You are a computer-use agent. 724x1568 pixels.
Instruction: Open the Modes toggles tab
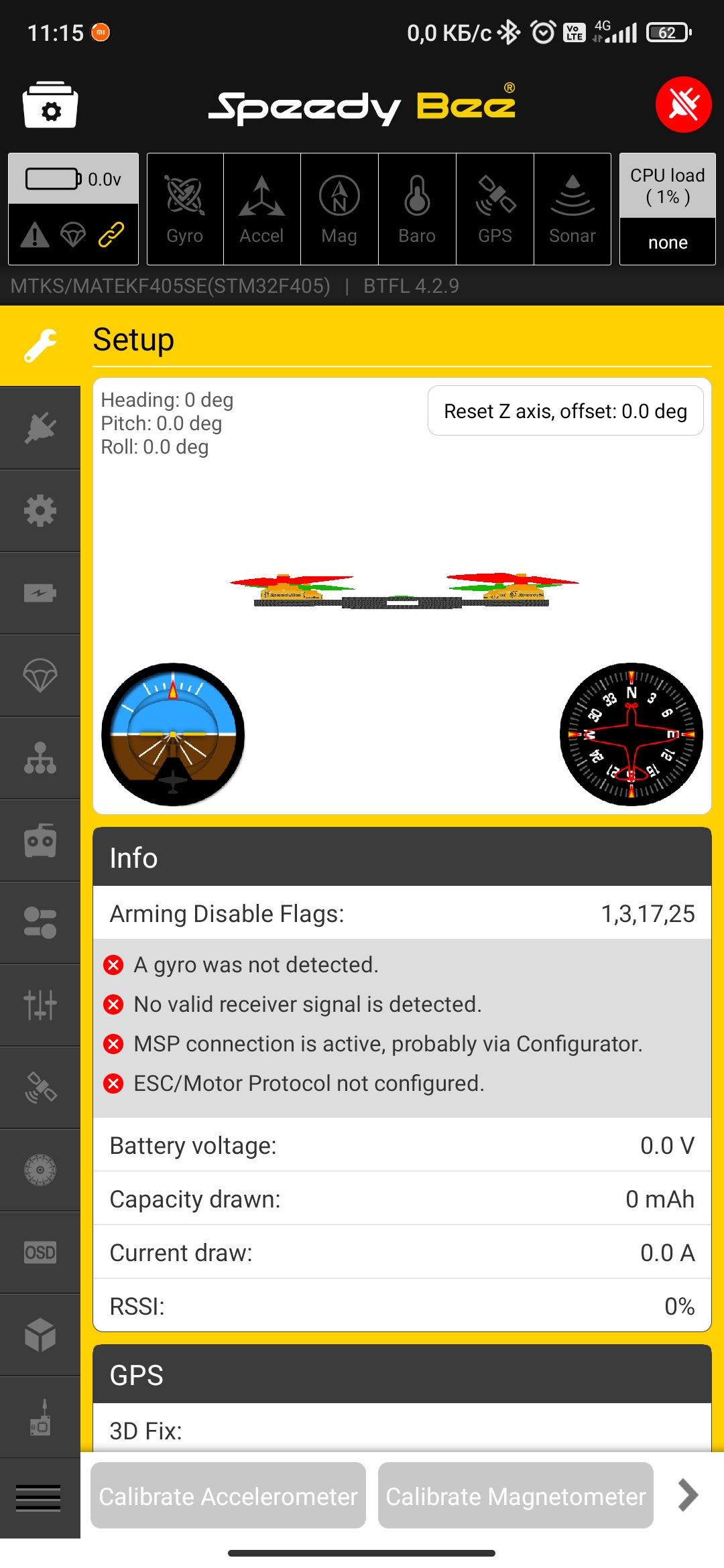(40, 923)
